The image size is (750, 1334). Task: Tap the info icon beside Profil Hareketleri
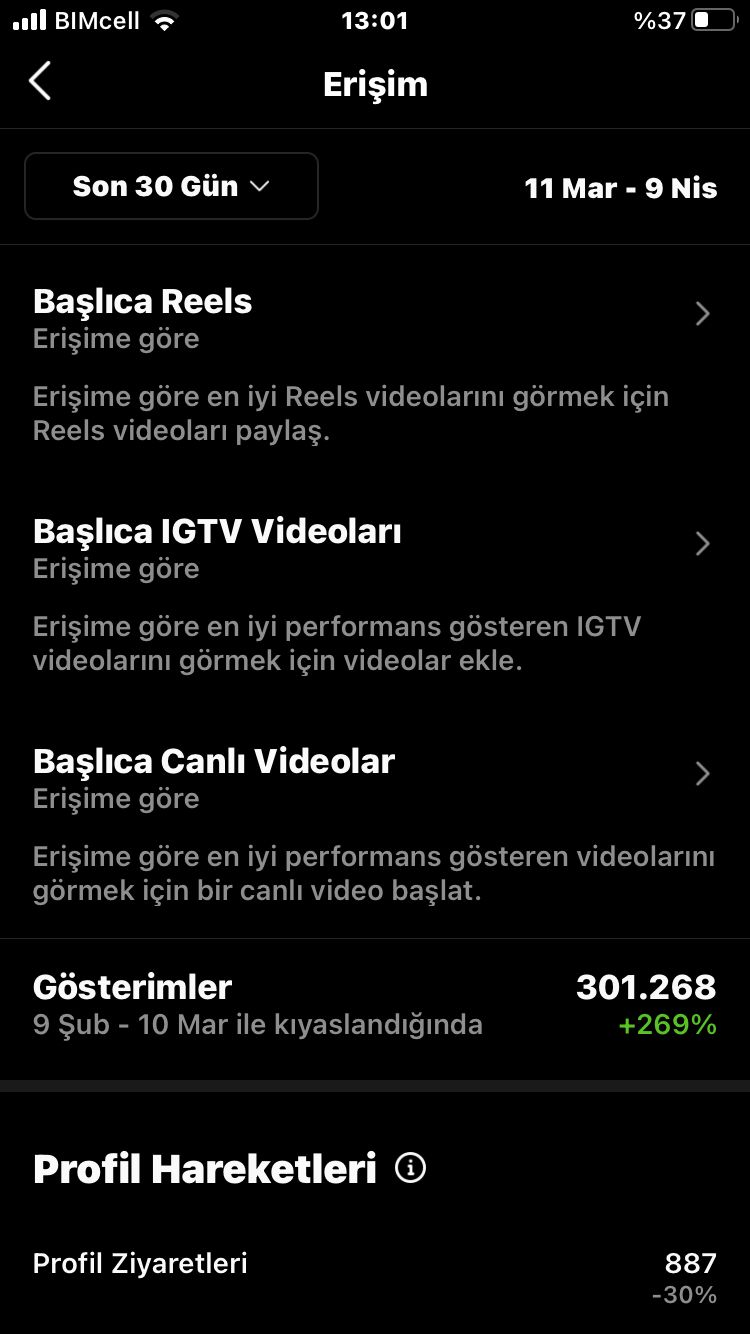[x=410, y=1168]
